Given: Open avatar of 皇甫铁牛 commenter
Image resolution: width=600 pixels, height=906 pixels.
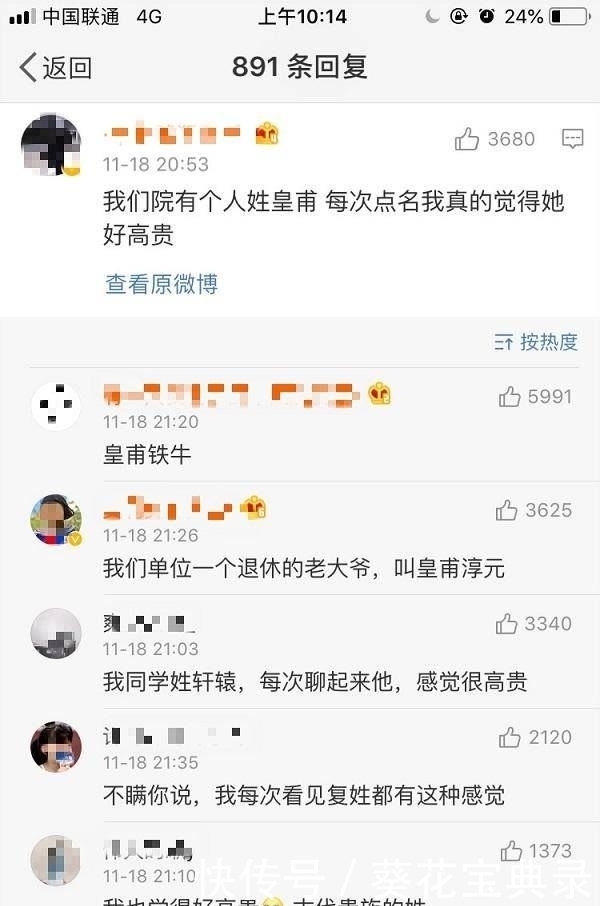Looking at the screenshot, I should (x=55, y=406).
